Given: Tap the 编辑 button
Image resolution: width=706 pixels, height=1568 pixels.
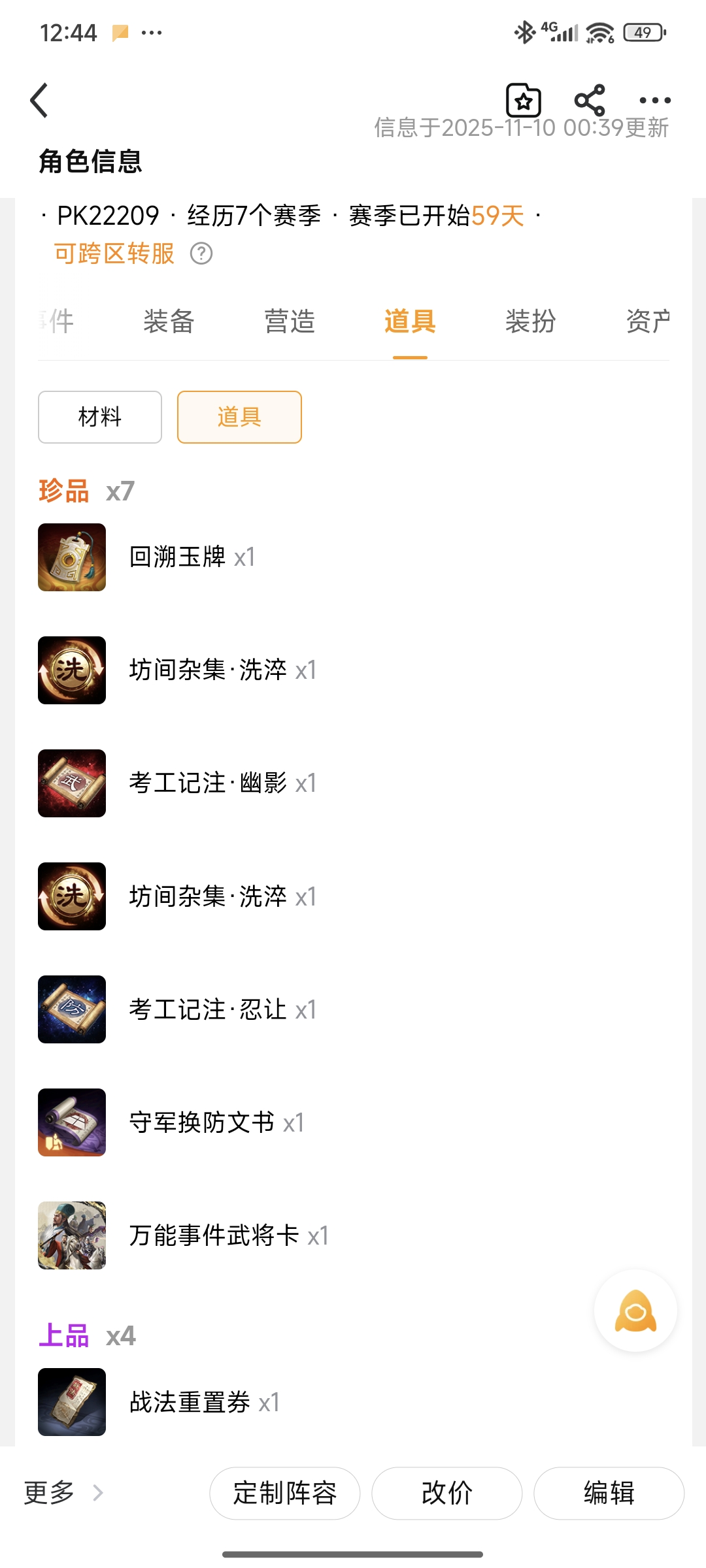Looking at the screenshot, I should click(x=609, y=1493).
